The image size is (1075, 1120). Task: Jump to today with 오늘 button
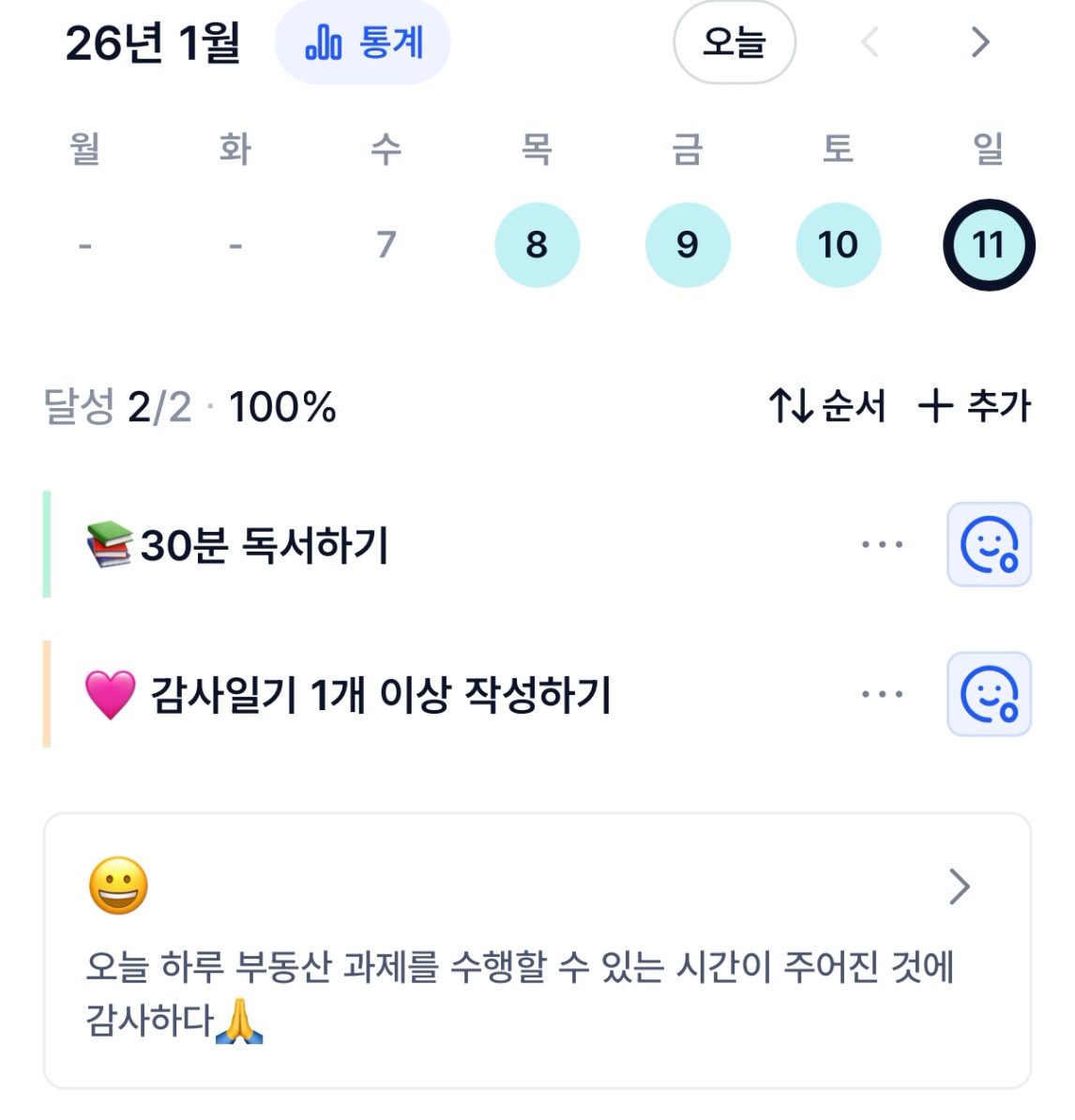click(x=734, y=43)
